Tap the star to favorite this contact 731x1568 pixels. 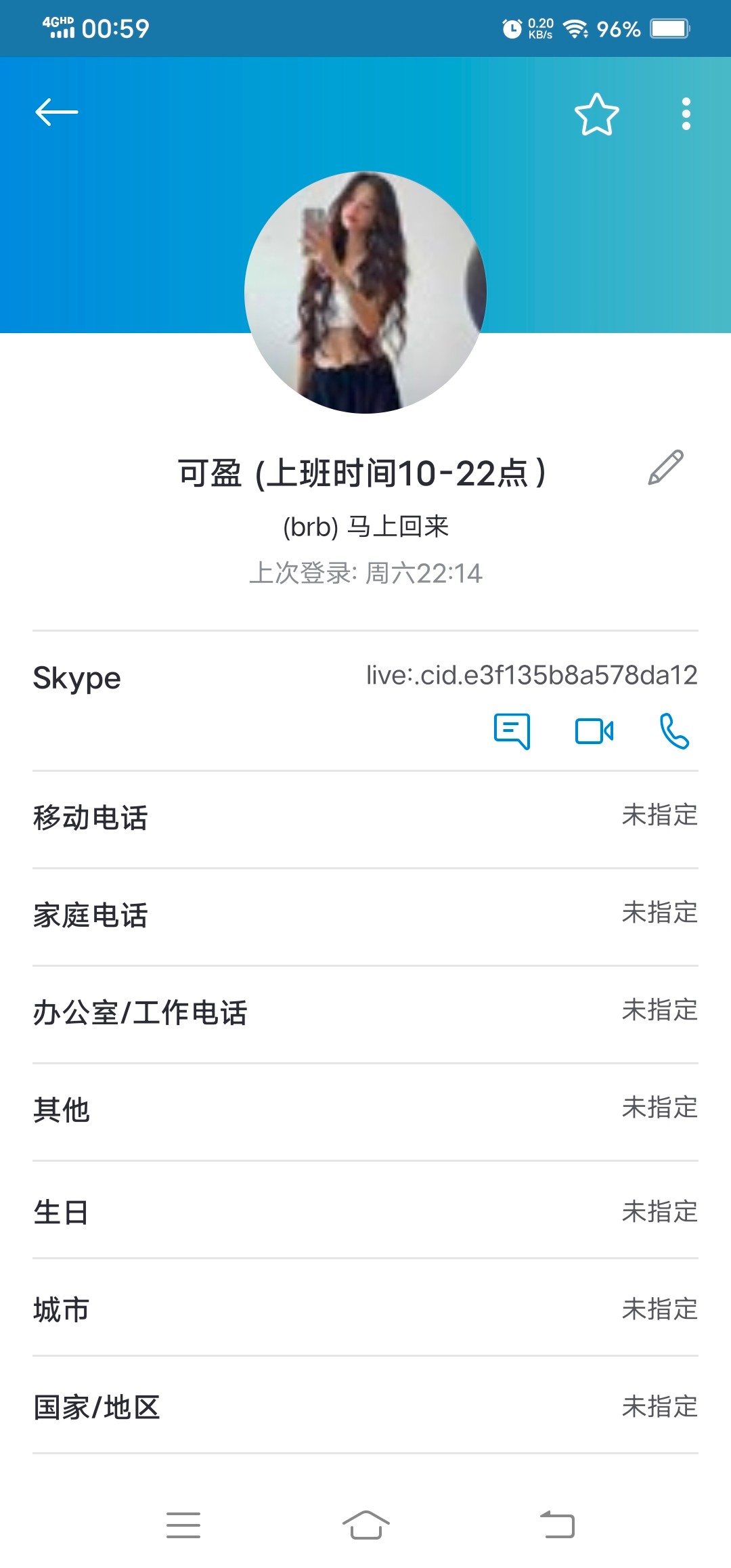(596, 115)
